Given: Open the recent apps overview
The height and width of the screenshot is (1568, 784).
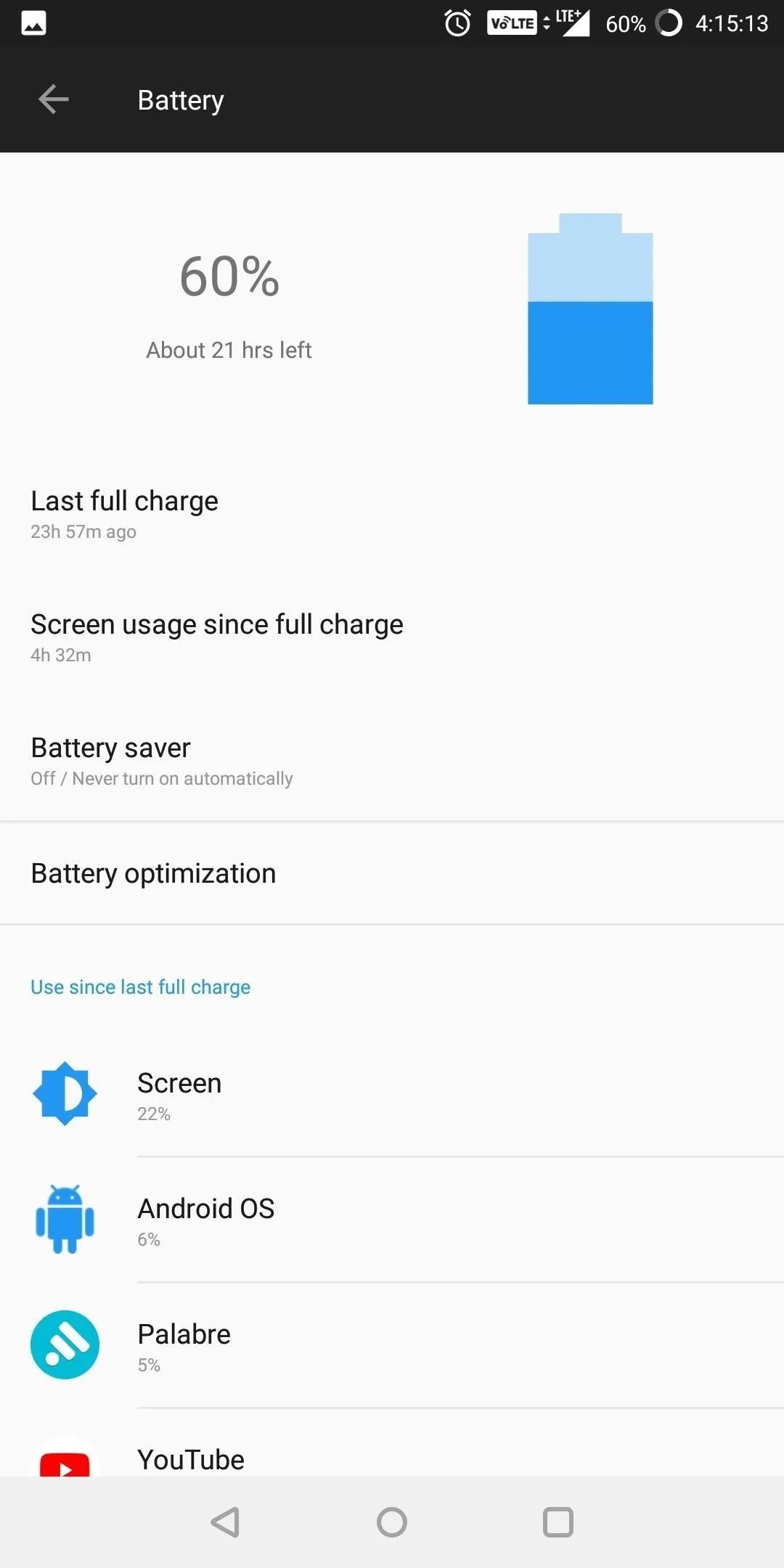Looking at the screenshot, I should (558, 1522).
